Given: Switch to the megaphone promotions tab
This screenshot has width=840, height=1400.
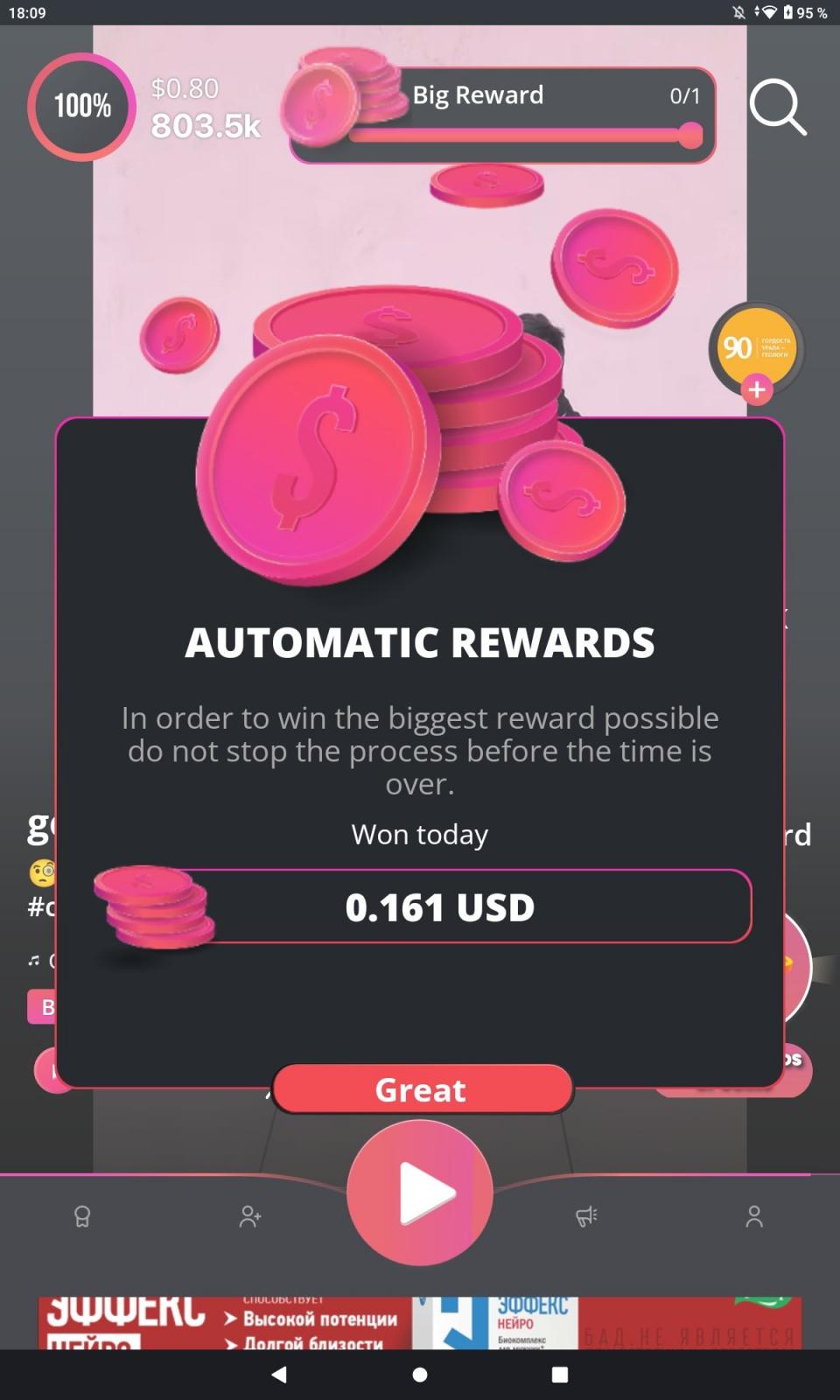Looking at the screenshot, I should pos(586,1216).
